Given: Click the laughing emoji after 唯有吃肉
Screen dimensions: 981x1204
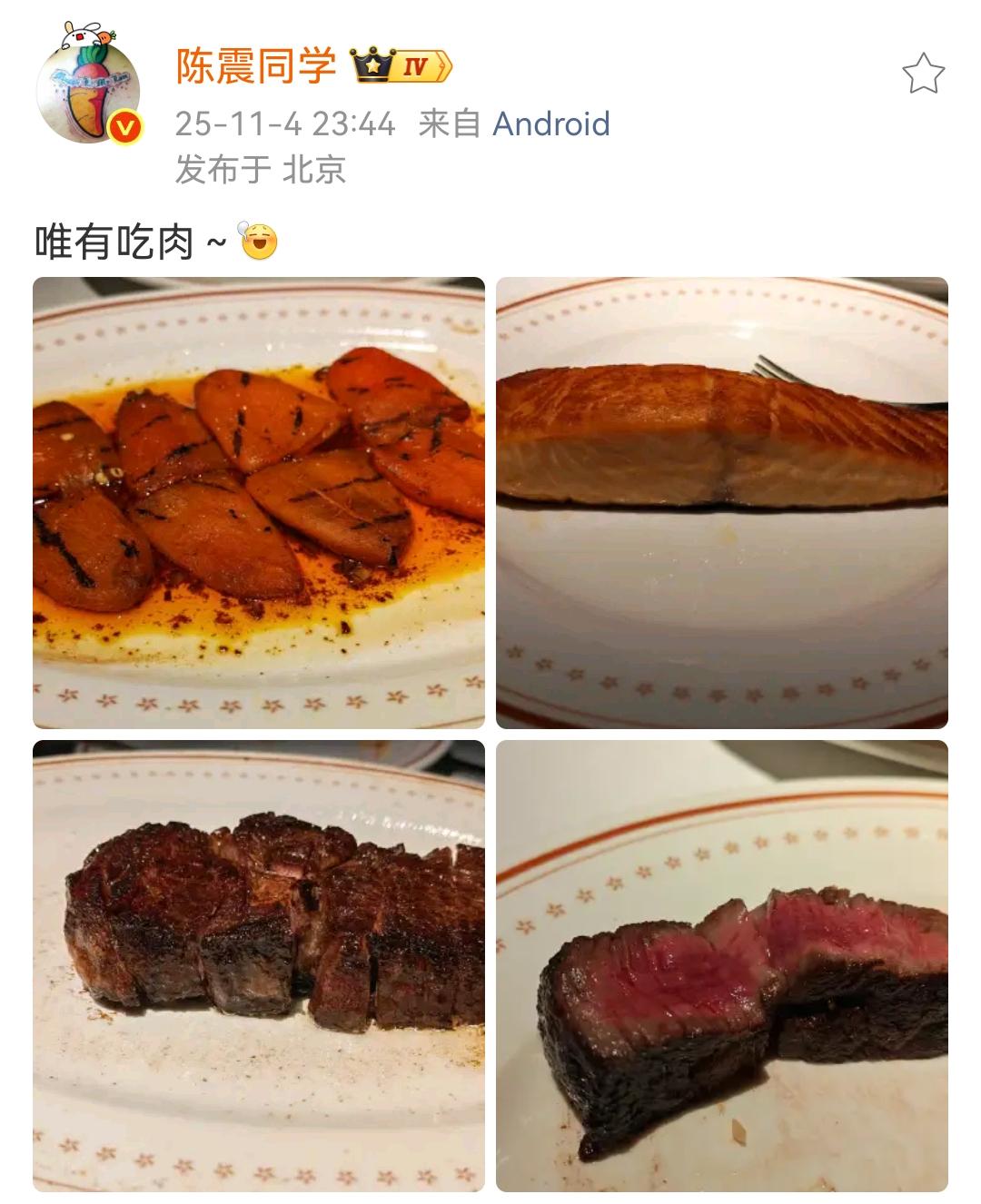Looking at the screenshot, I should click(x=257, y=239).
